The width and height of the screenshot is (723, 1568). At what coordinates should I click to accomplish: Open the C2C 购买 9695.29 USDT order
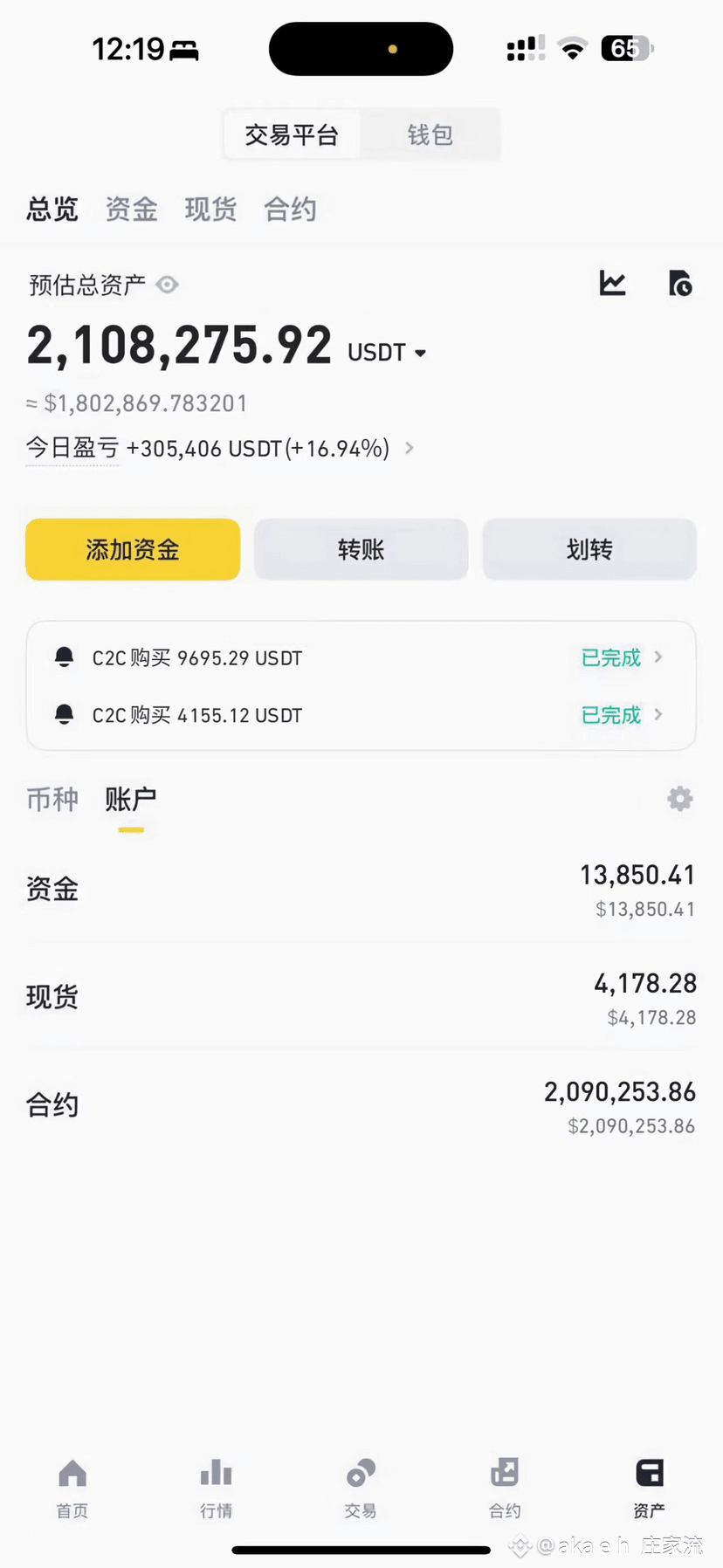361,657
